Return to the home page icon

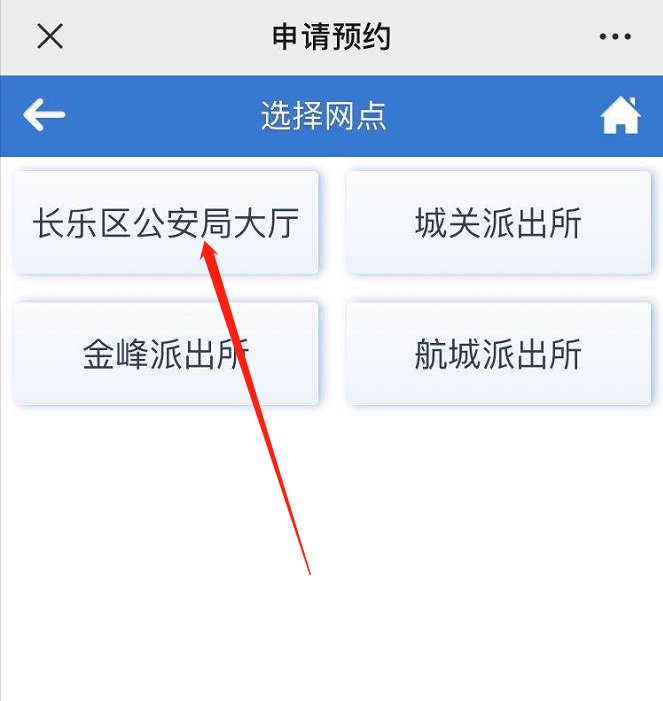tap(620, 116)
